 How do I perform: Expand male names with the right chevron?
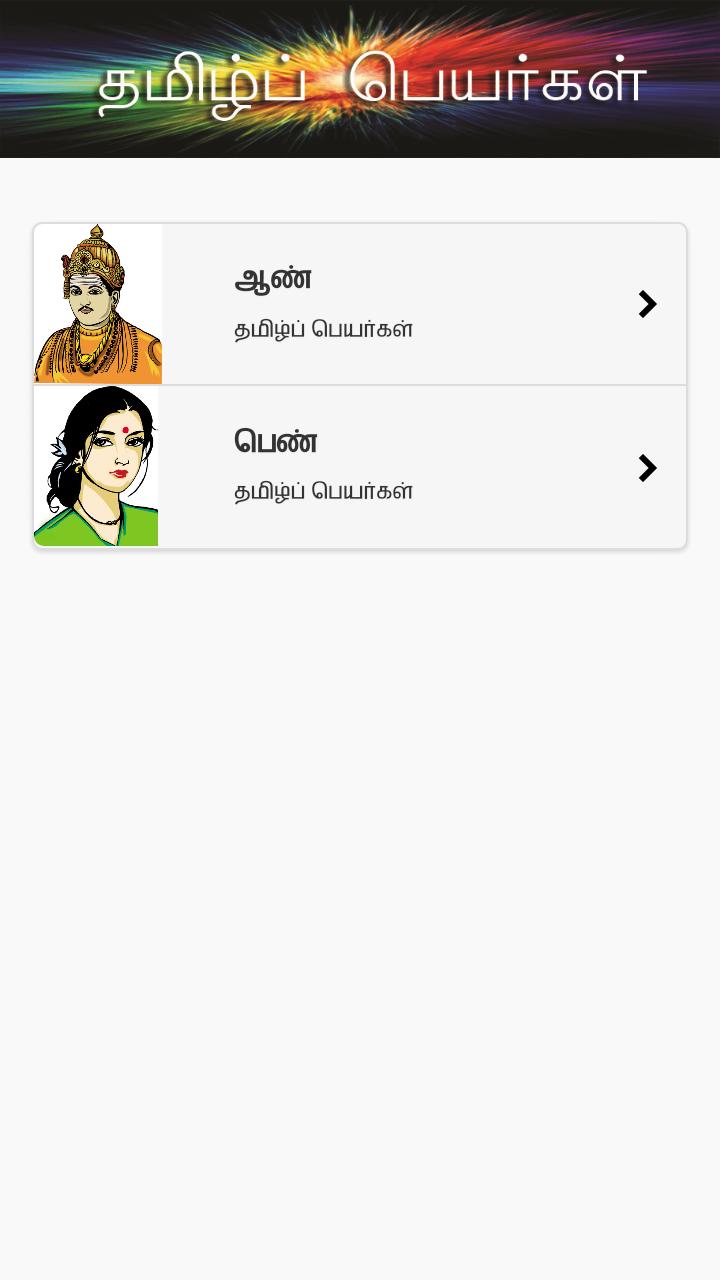click(647, 304)
